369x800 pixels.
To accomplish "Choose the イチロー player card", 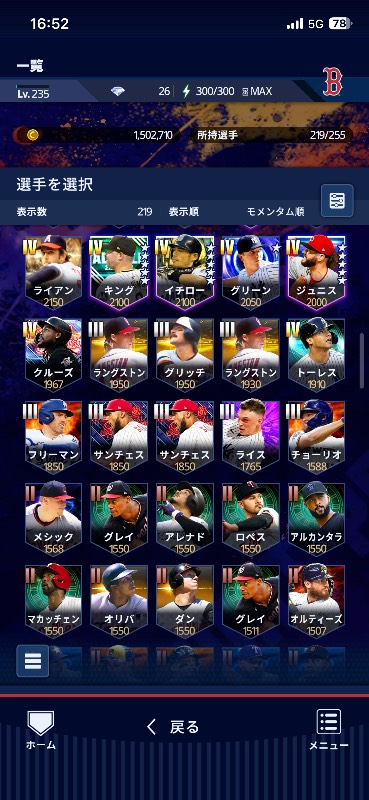I will [x=185, y=273].
